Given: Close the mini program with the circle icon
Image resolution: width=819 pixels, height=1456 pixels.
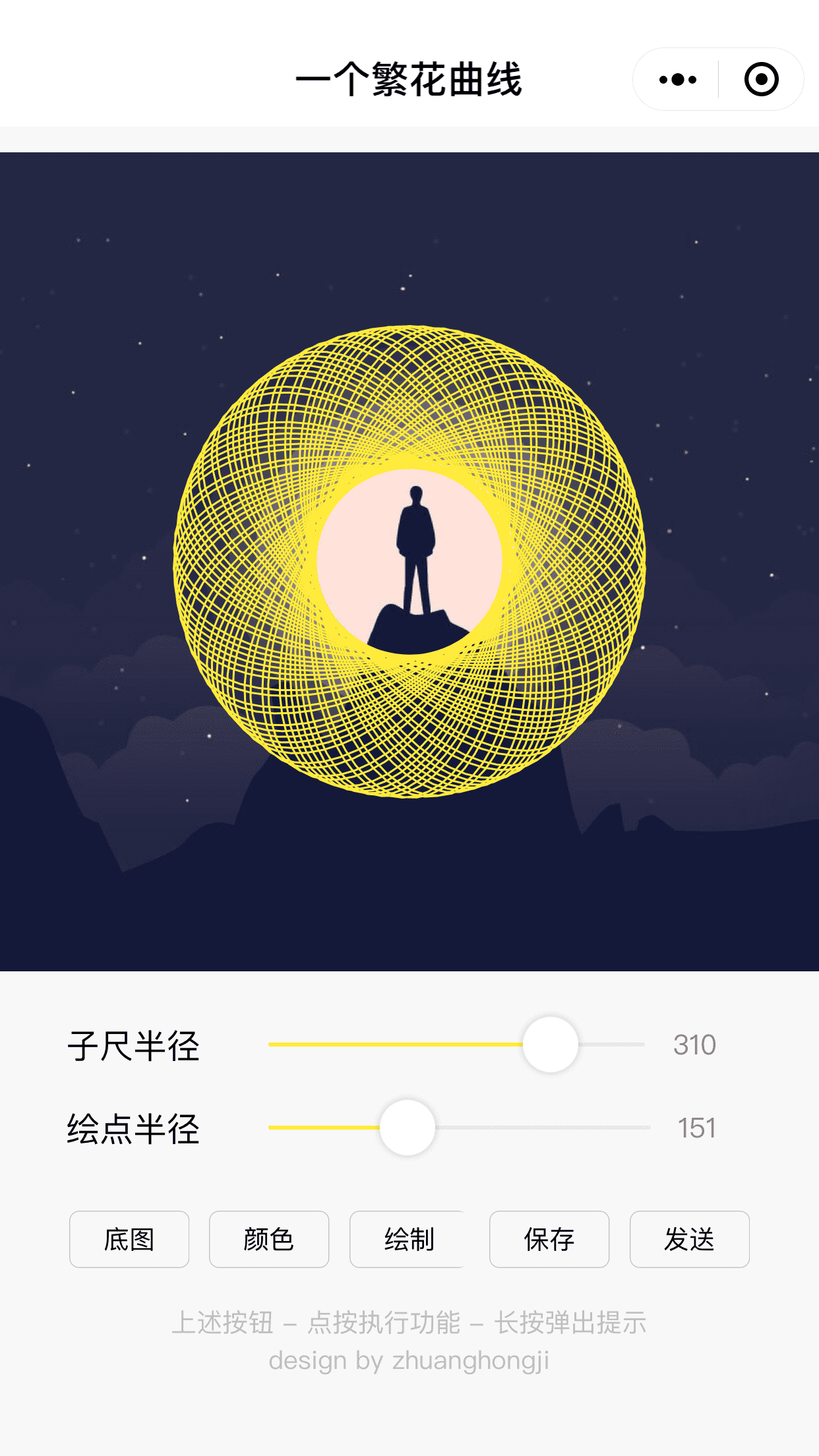Looking at the screenshot, I should click(x=761, y=80).
